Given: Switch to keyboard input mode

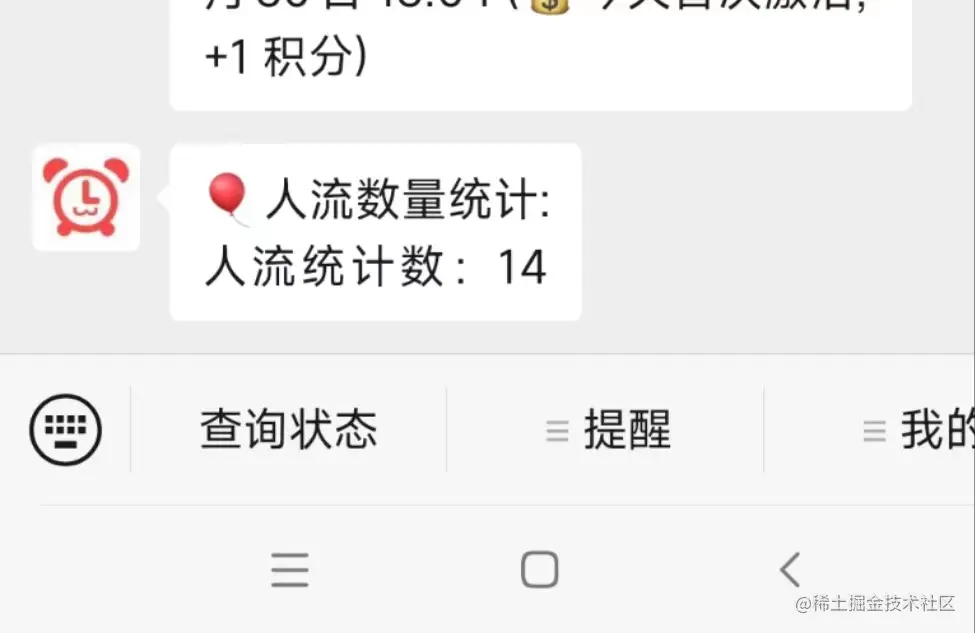Looking at the screenshot, I should 66,430.
